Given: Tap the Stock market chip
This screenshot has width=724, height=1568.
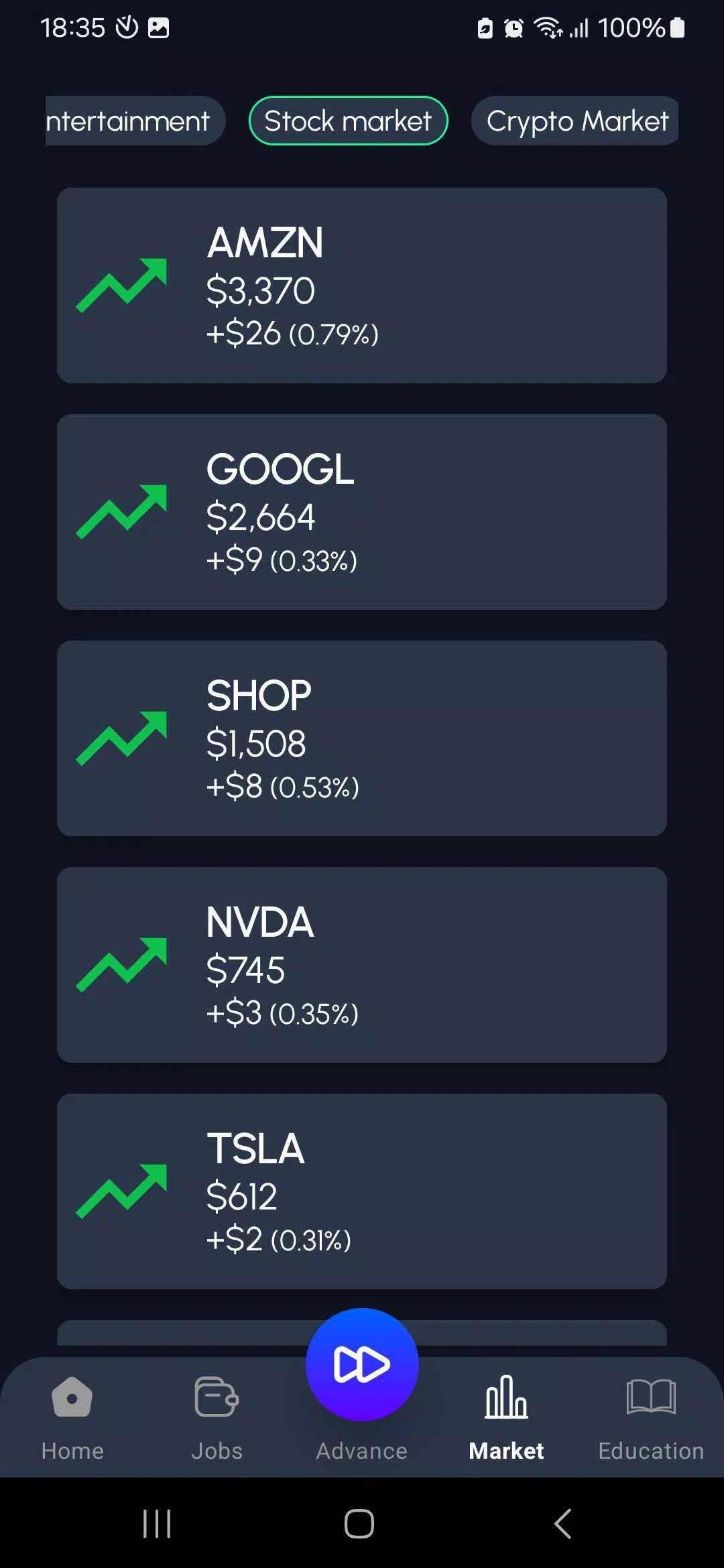Looking at the screenshot, I should coord(348,121).
